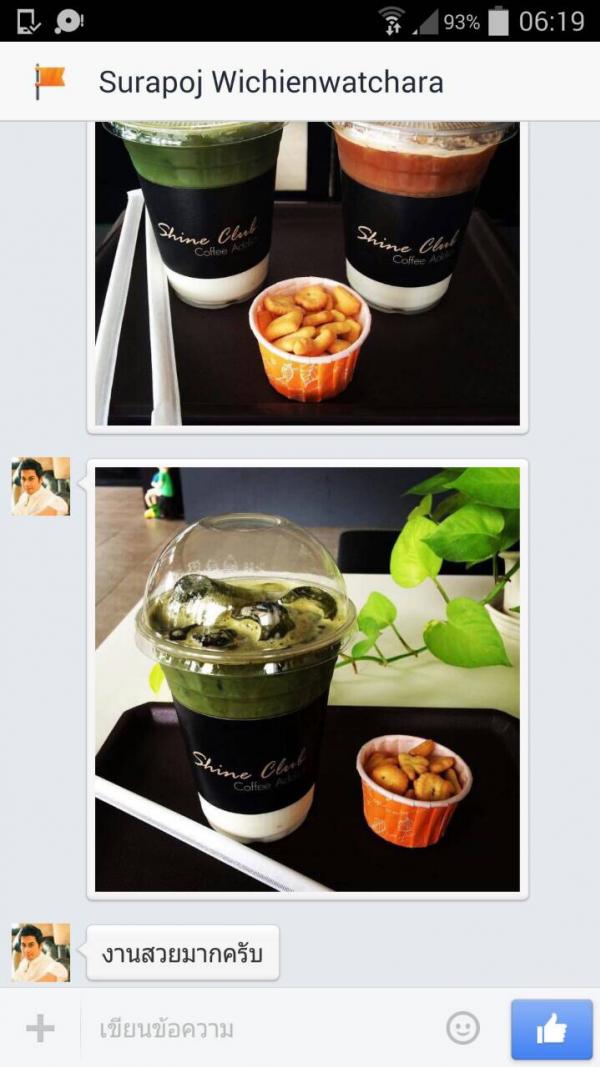The width and height of the screenshot is (600, 1067).
Task: Open sender's avatar beside the text message
Action: point(41,953)
